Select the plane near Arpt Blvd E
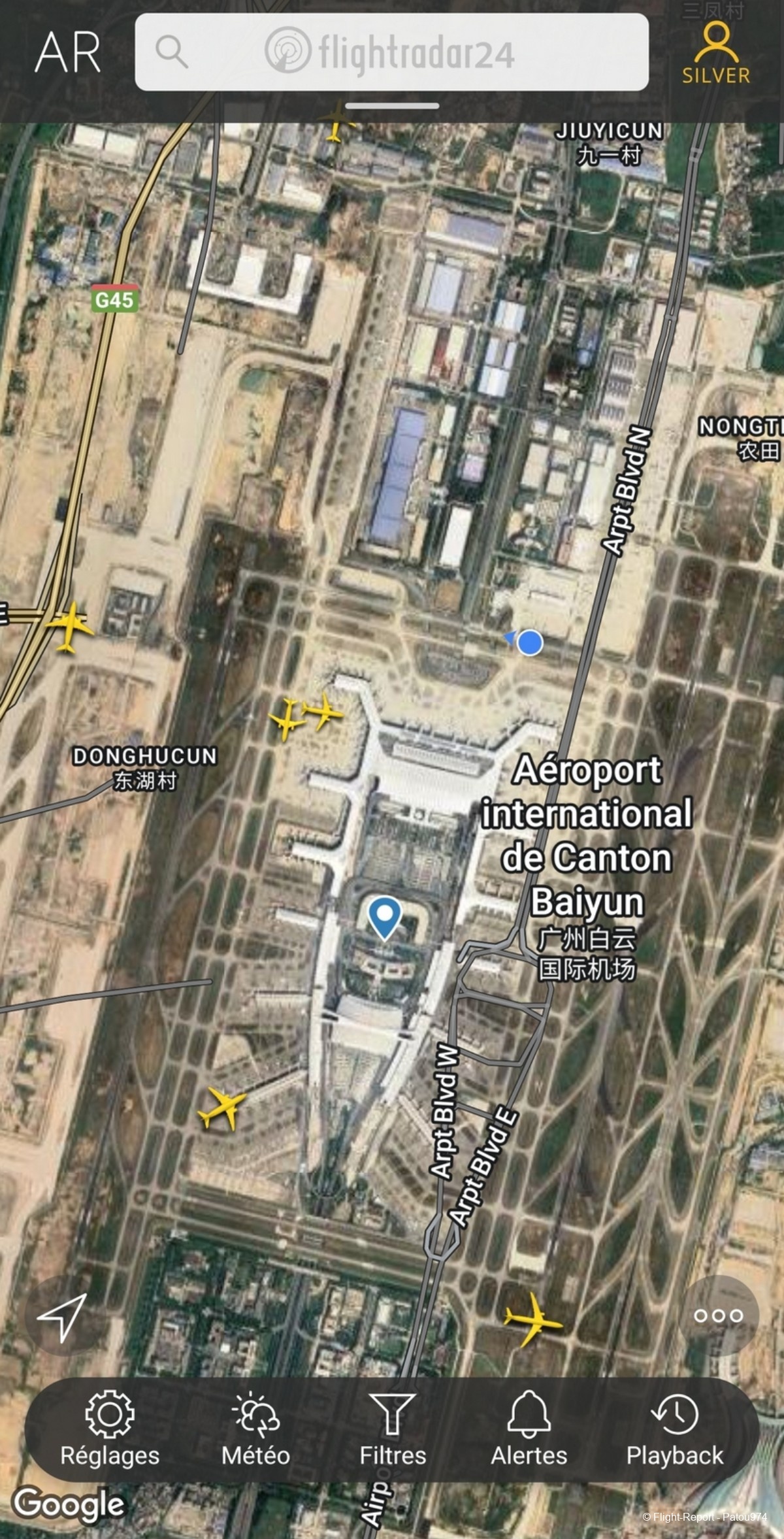This screenshot has width=784, height=1539. point(532,1319)
